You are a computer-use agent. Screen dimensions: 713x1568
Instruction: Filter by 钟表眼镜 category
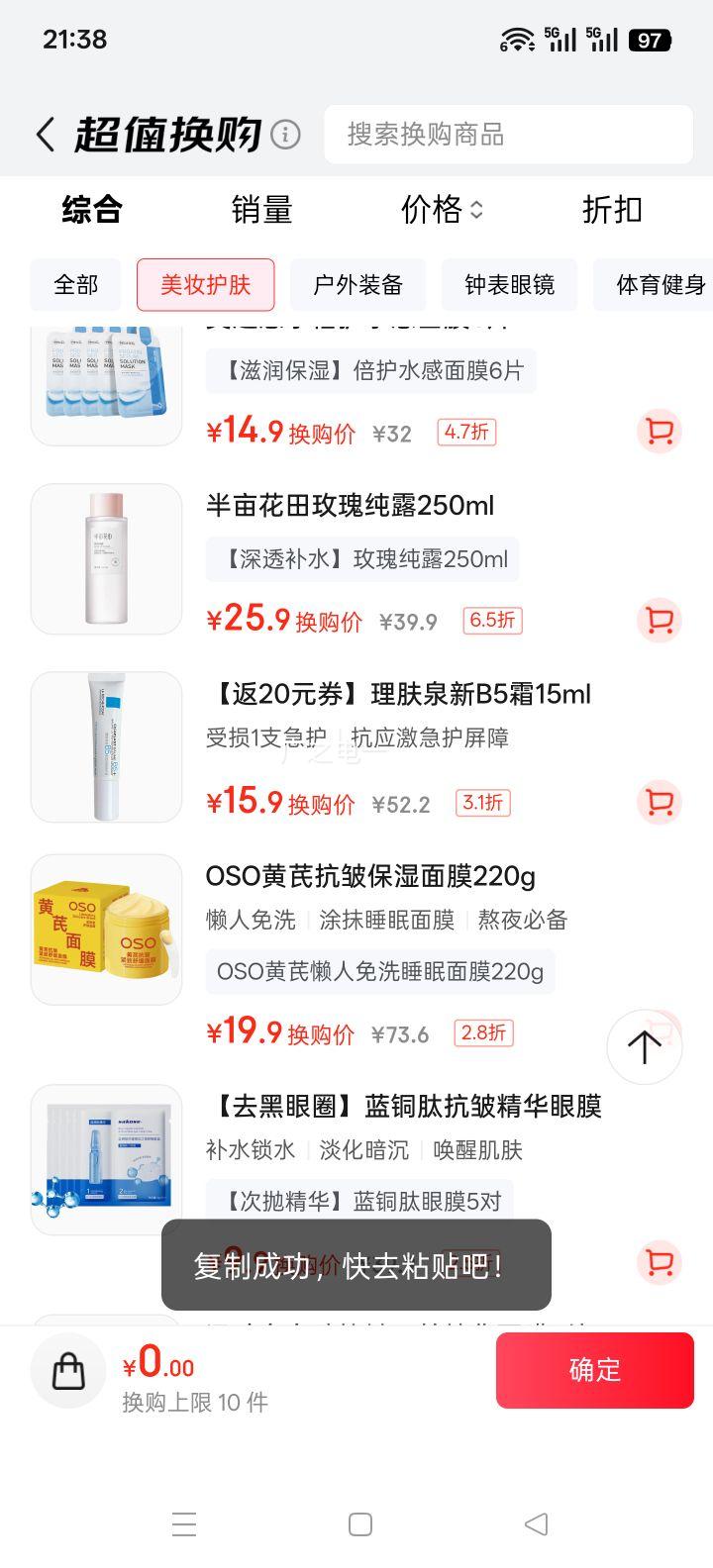(x=509, y=285)
